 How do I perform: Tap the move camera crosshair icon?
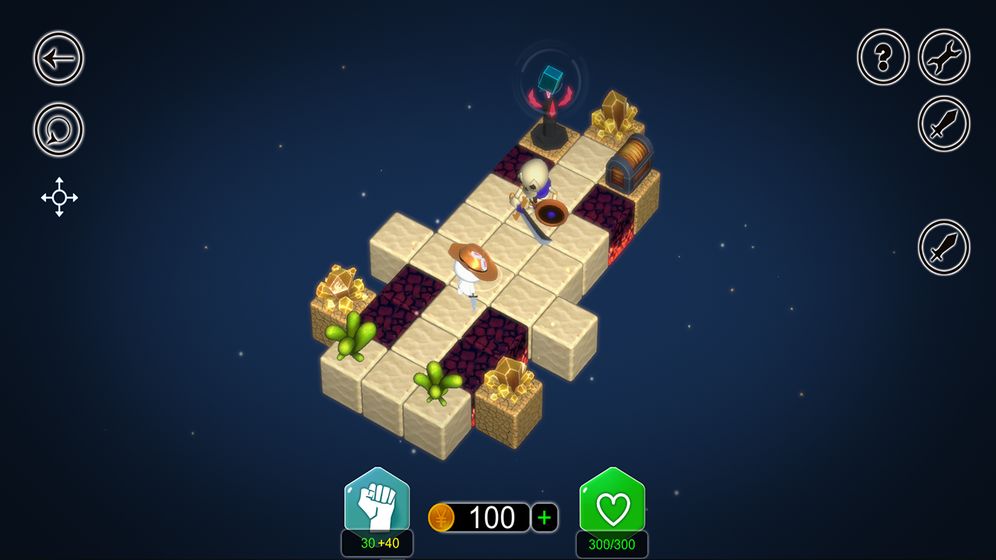[59, 197]
